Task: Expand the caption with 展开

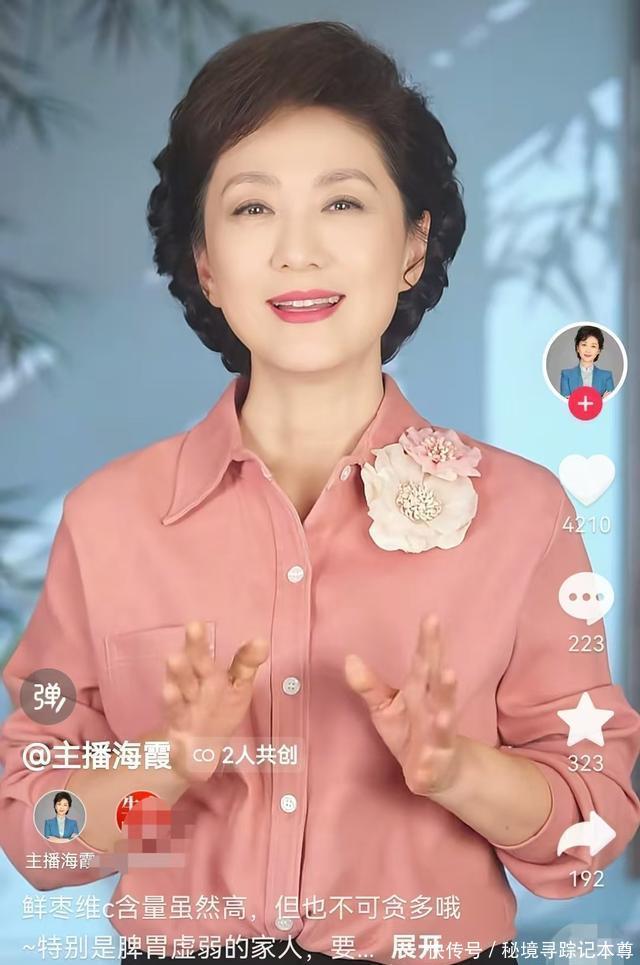Action: pyautogui.click(x=416, y=945)
